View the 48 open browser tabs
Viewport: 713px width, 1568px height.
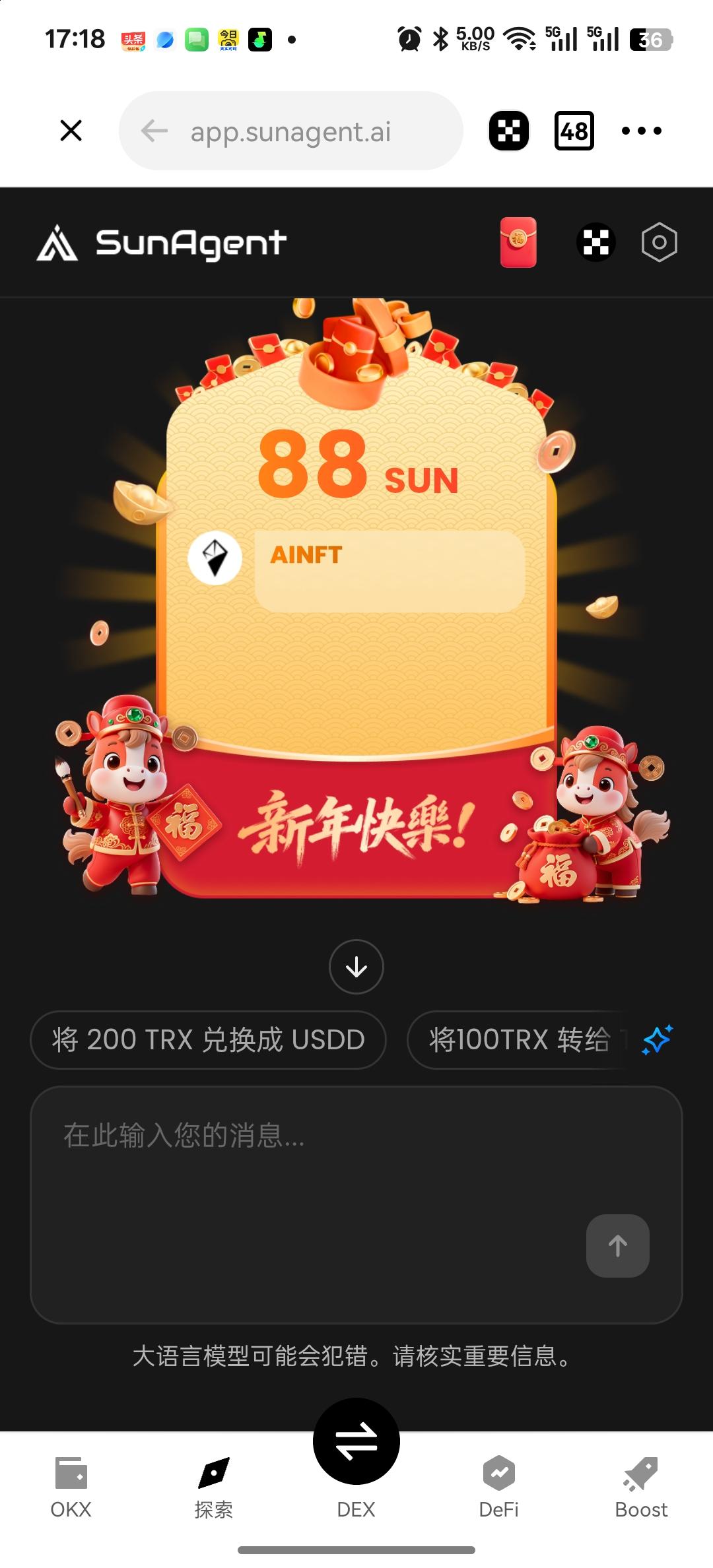tap(574, 131)
